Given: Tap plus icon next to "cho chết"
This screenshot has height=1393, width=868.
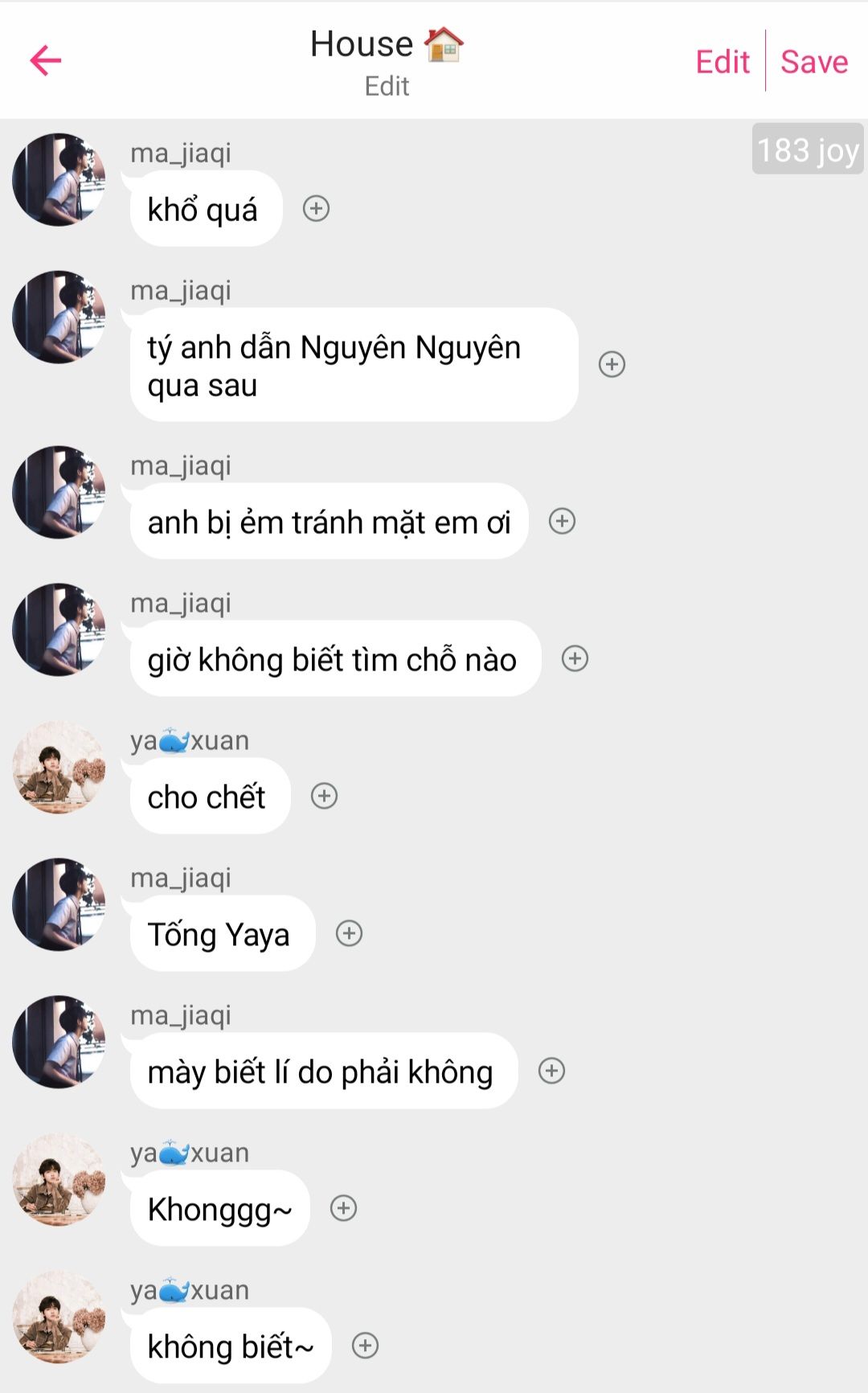Looking at the screenshot, I should tap(324, 796).
